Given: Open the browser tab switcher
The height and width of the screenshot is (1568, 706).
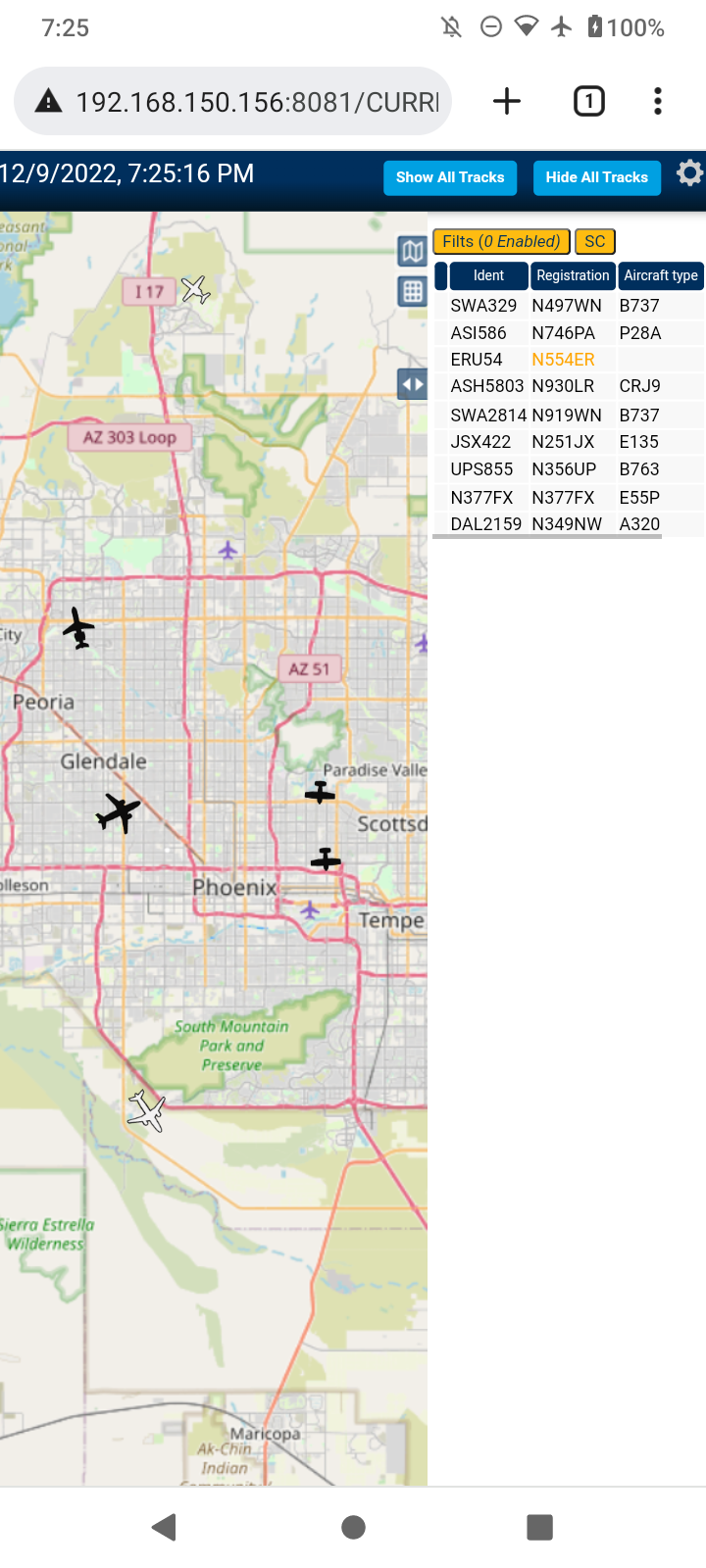Looking at the screenshot, I should [x=588, y=101].
